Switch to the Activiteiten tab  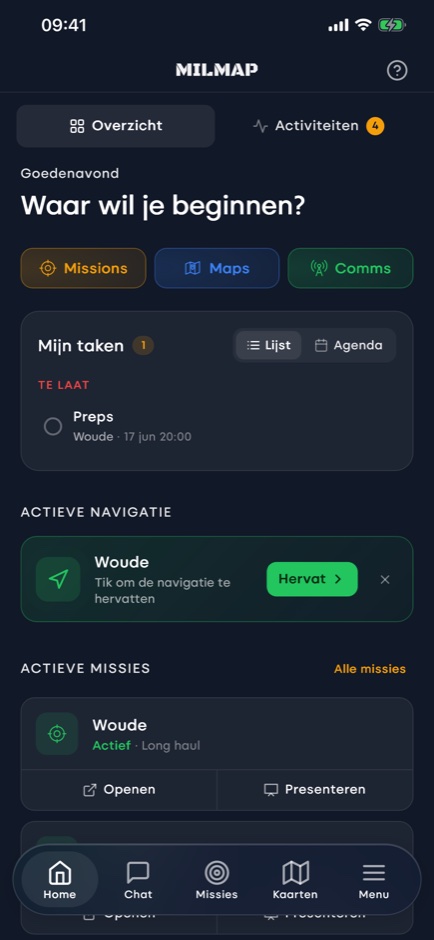(x=318, y=126)
